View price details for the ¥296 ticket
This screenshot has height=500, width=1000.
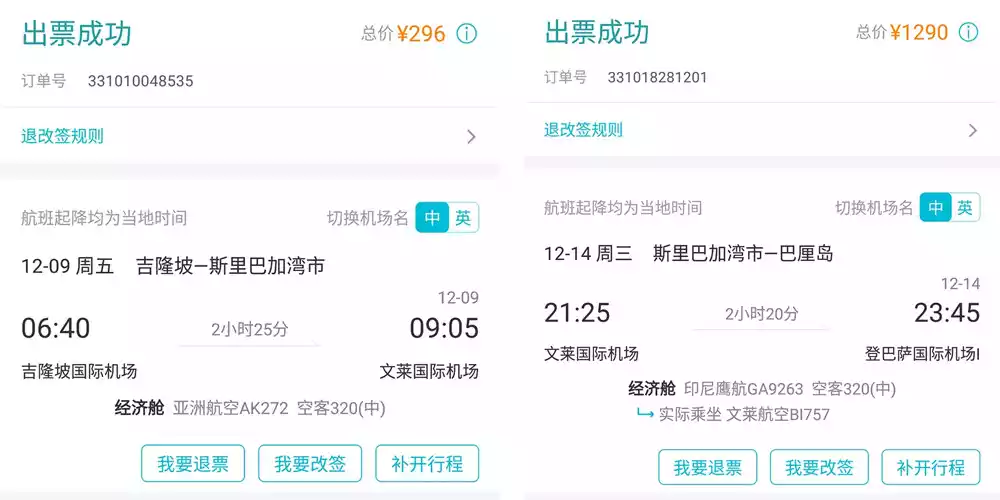pyautogui.click(x=467, y=34)
